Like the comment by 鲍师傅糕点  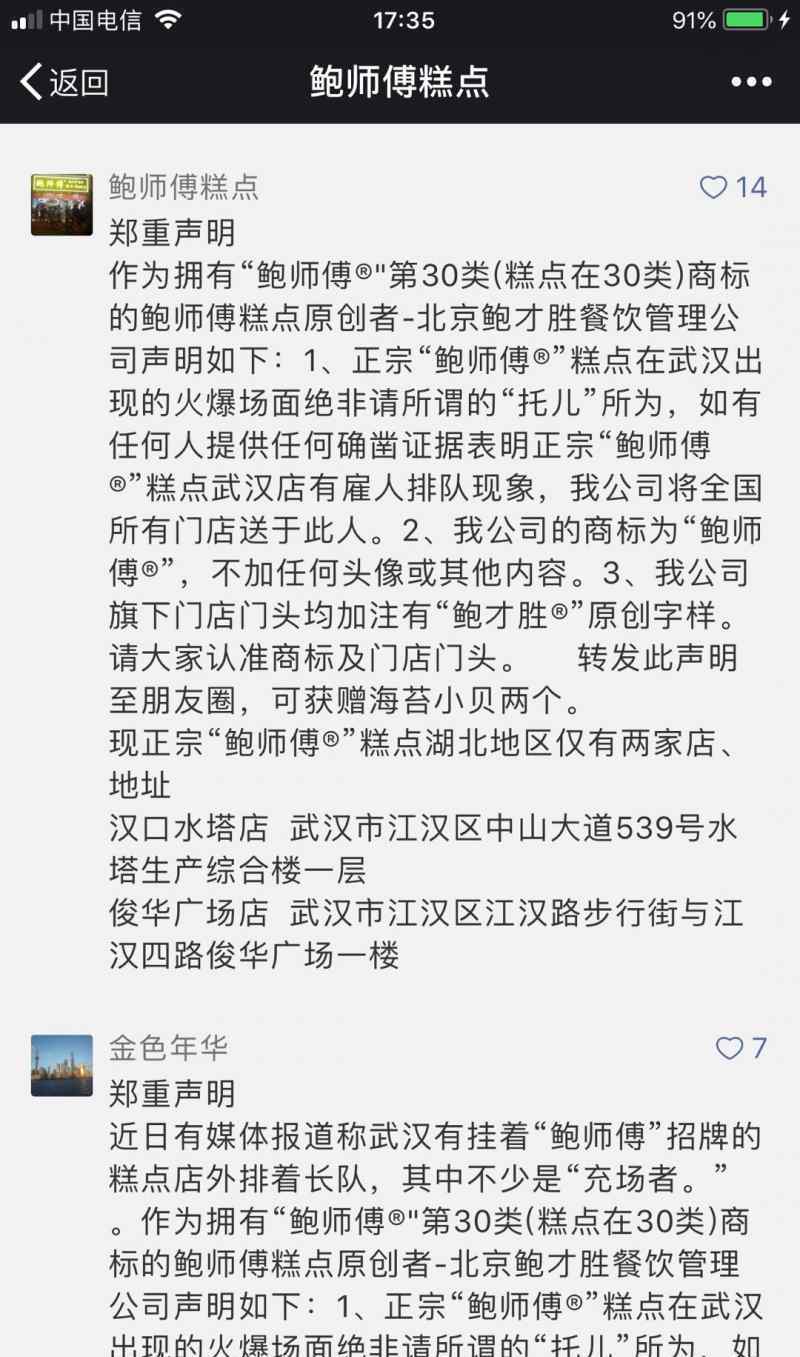point(714,188)
